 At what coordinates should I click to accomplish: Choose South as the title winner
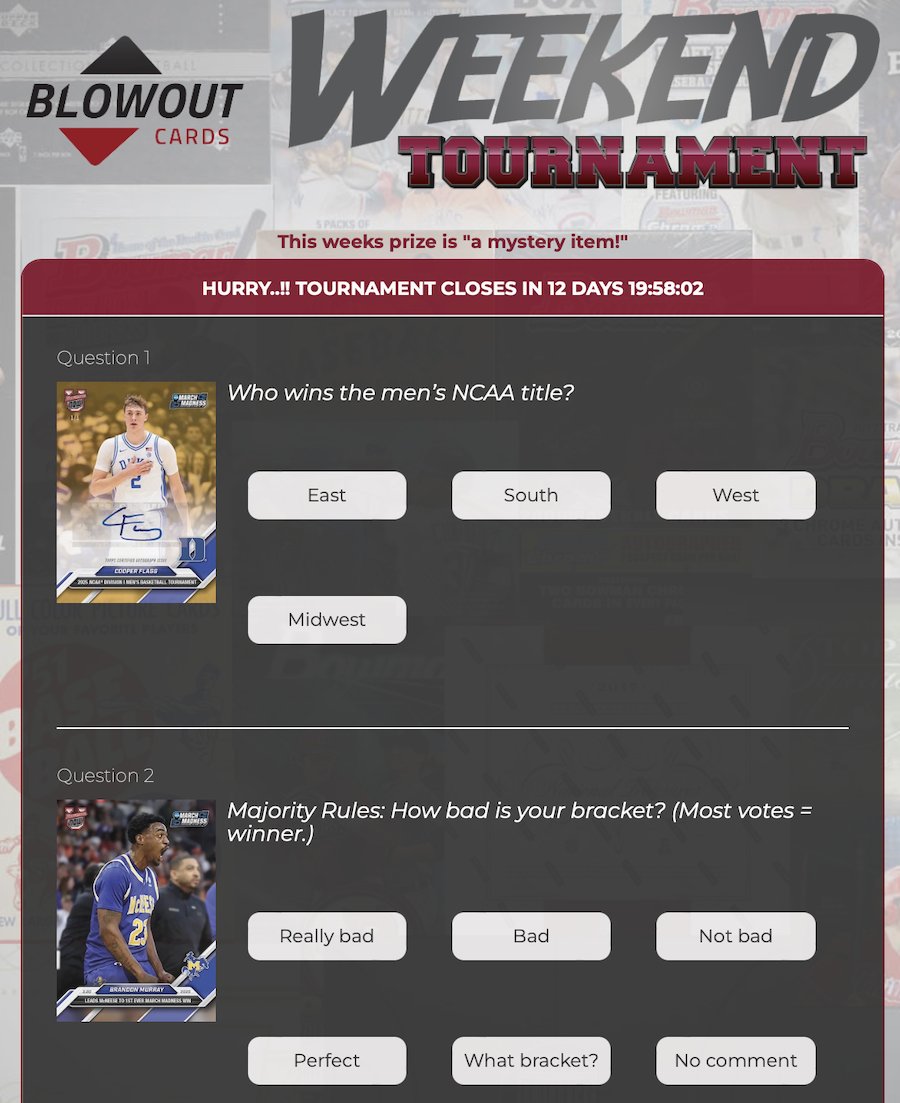tap(531, 495)
